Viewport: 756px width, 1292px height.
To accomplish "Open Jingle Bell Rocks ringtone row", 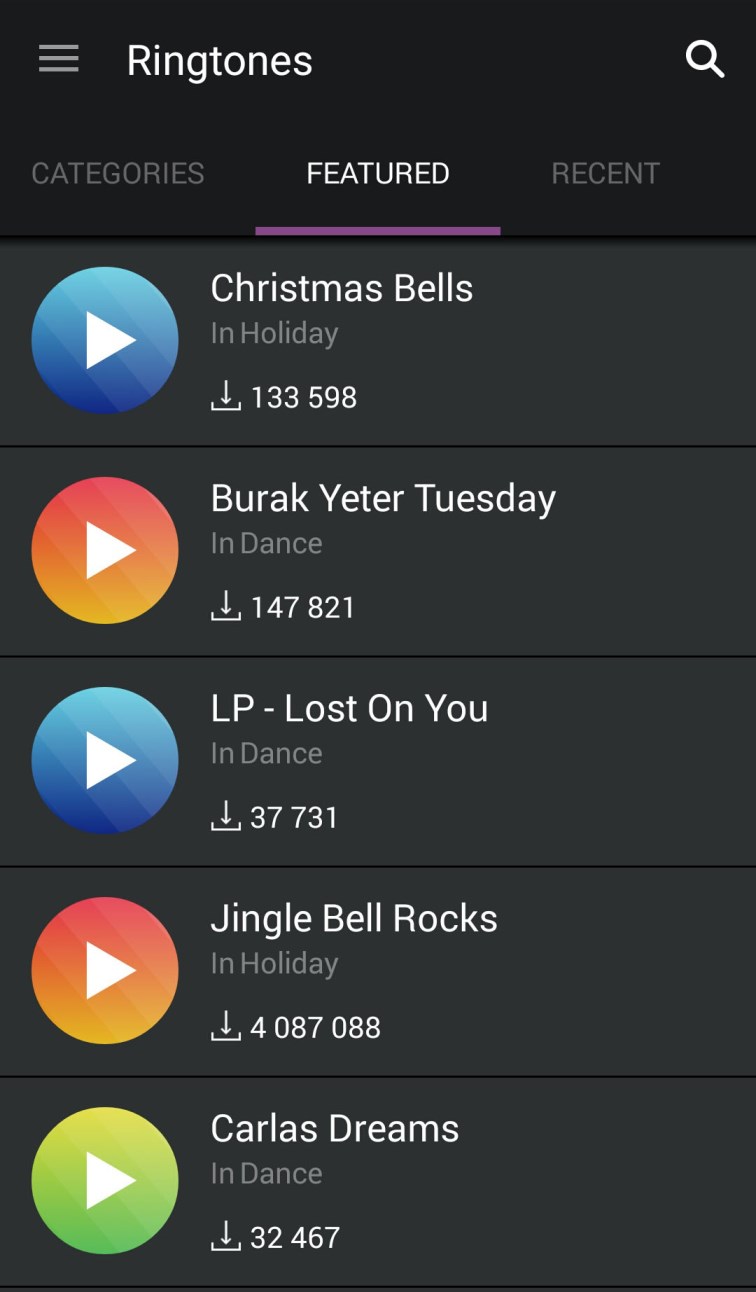I will coord(378,971).
